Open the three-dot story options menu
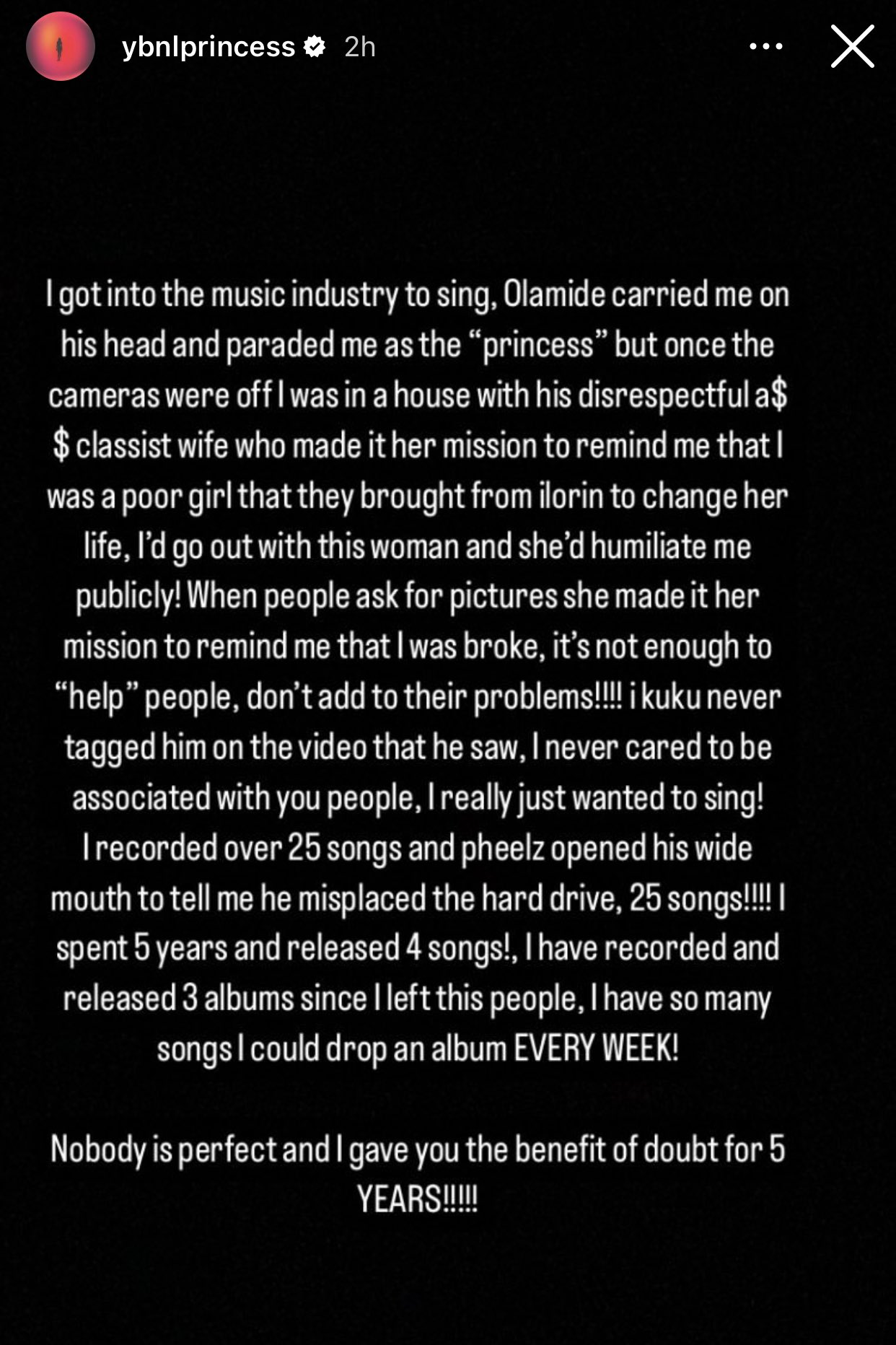The image size is (896, 1345). coord(765,47)
